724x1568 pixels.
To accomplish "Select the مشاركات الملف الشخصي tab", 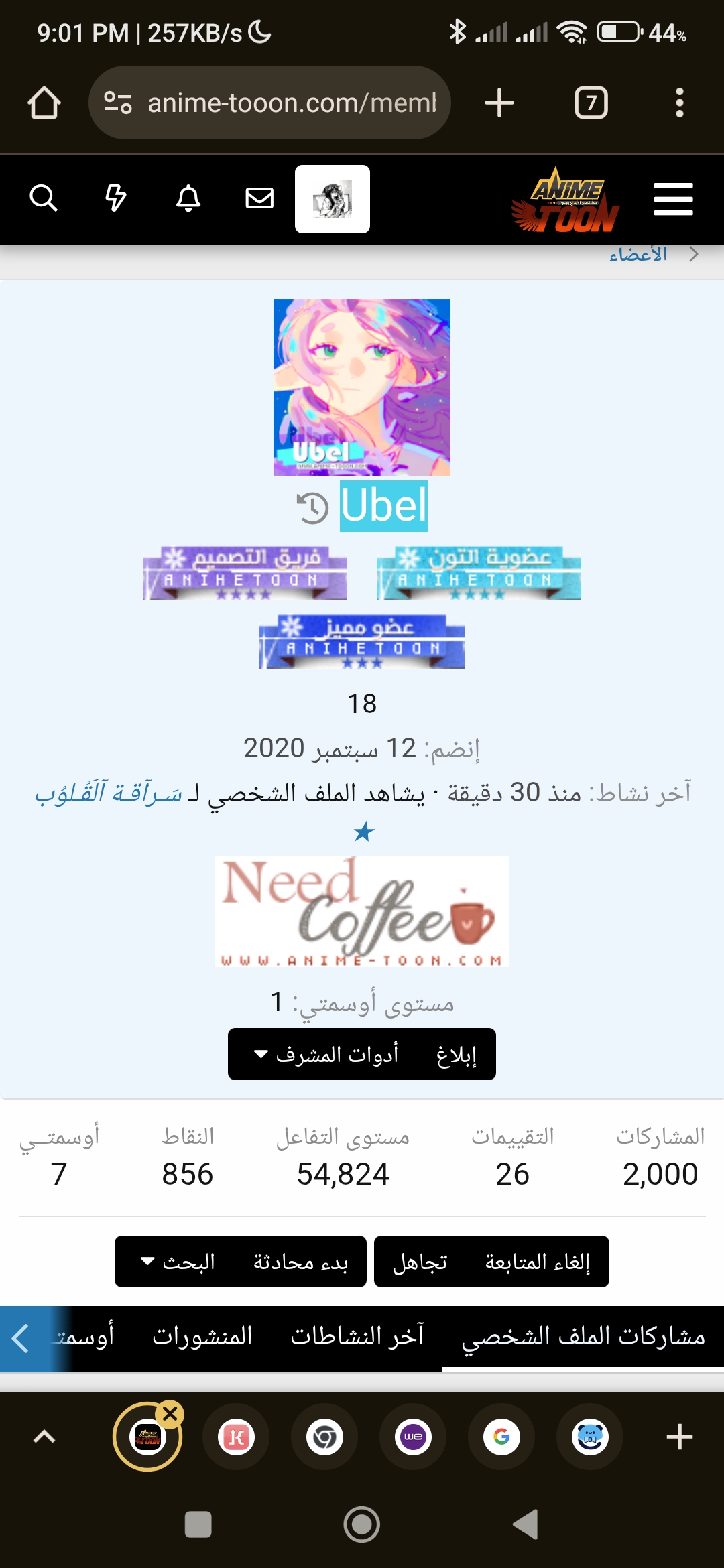I will 583,1336.
